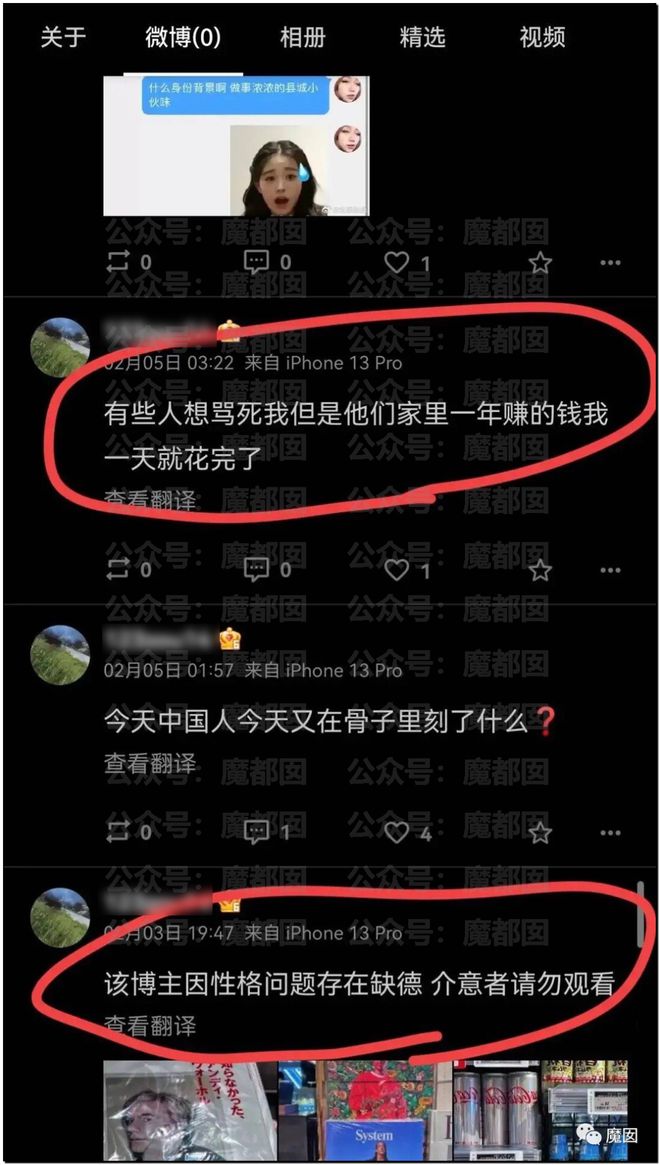Switch to the 精选 tab
Image resolution: width=660 pixels, height=1165 pixels.
pyautogui.click(x=422, y=38)
